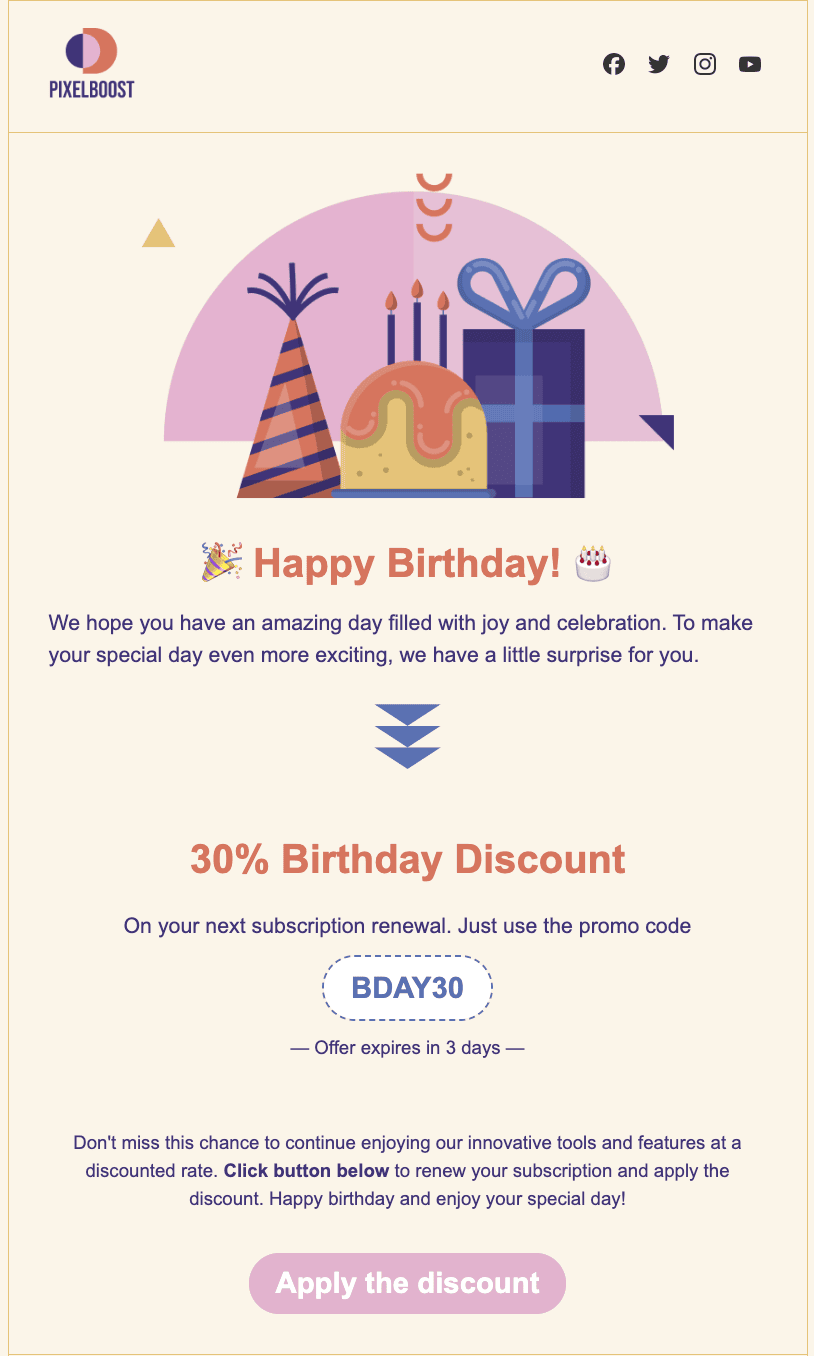Image resolution: width=814 pixels, height=1356 pixels.
Task: Open the Twitter social icon
Action: (x=659, y=63)
